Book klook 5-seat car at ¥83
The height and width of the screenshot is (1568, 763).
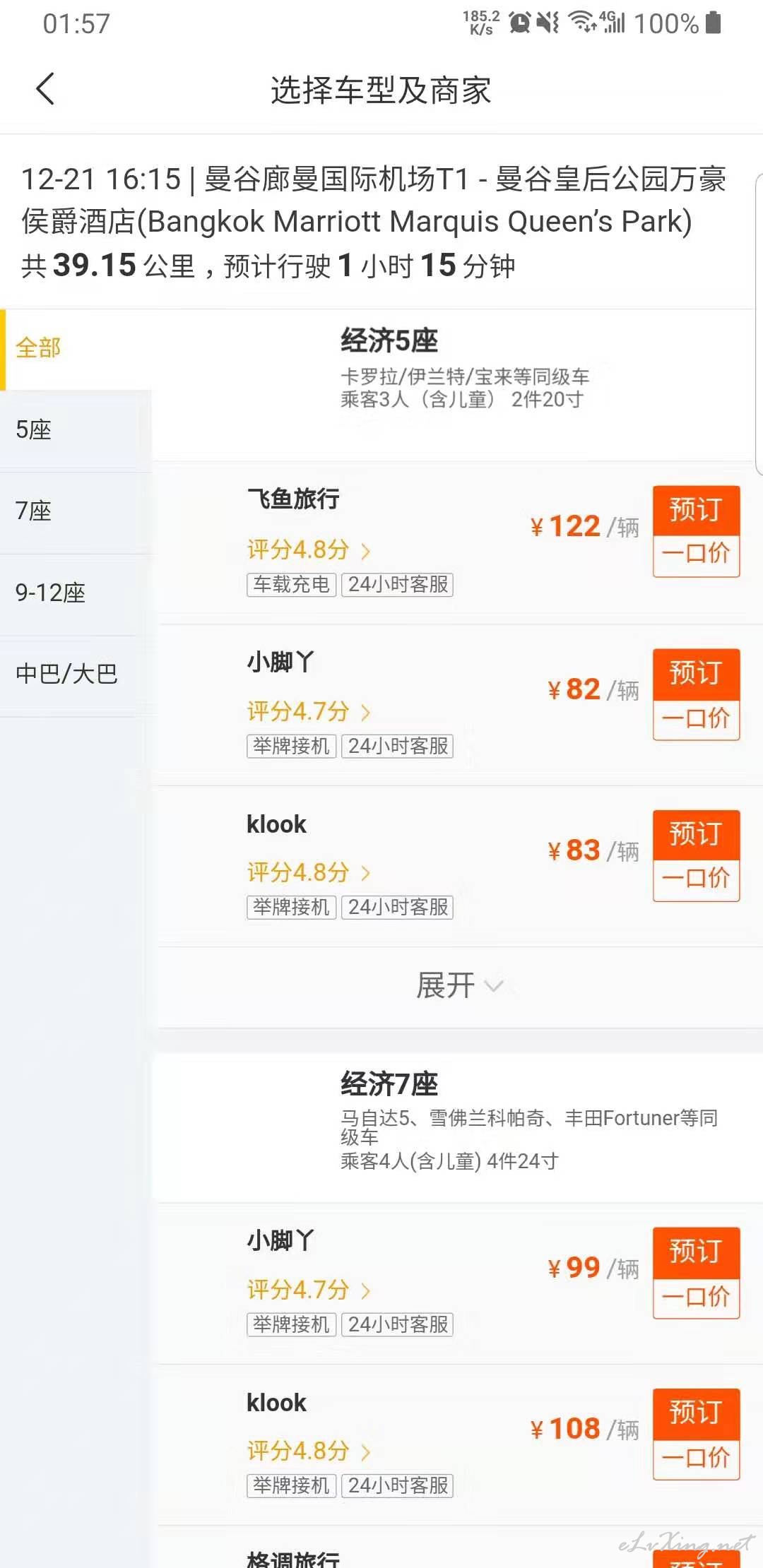coord(696,855)
